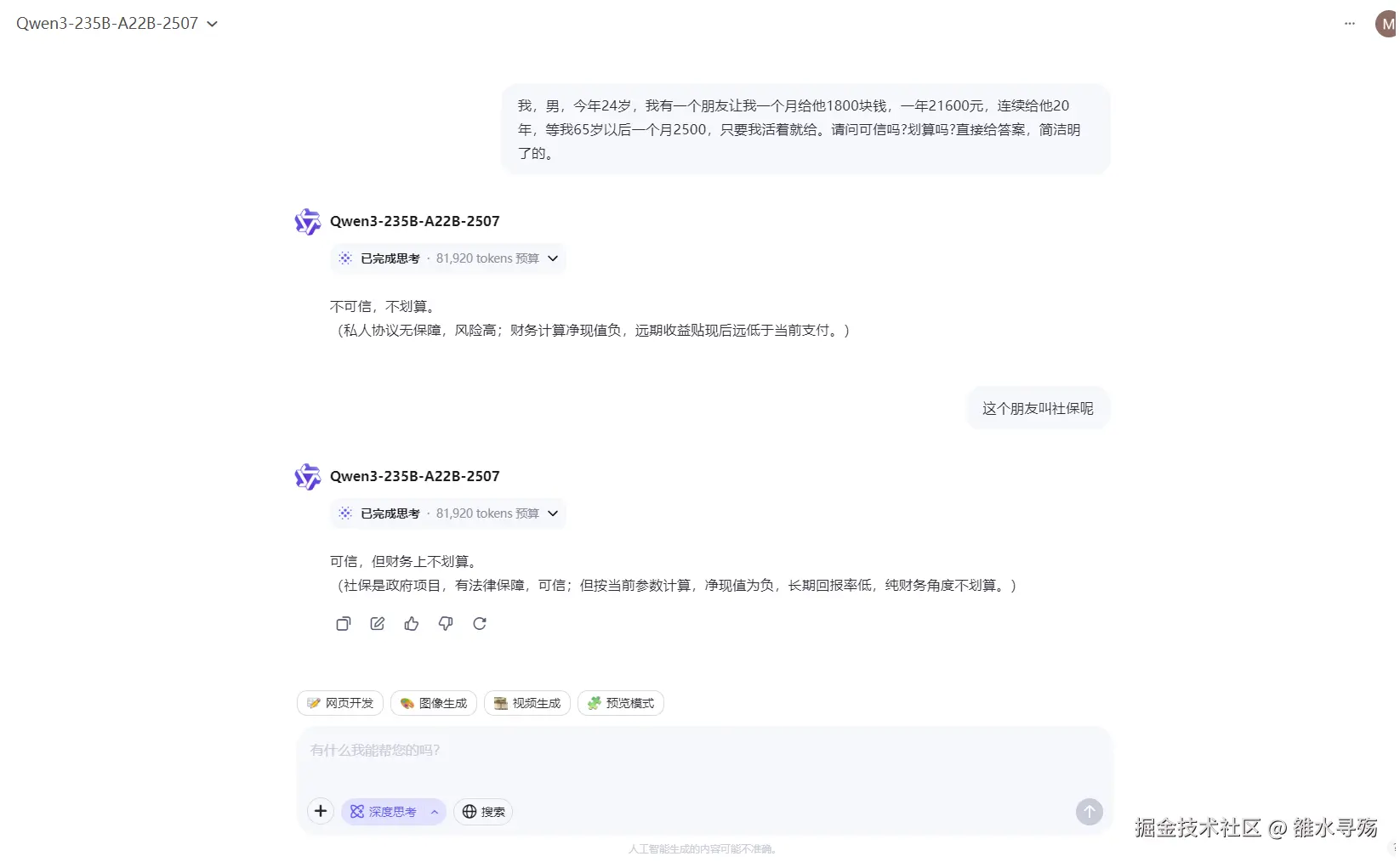Viewport: 1400px width, 862px height.
Task: Open the plus attachment button
Action: (321, 811)
